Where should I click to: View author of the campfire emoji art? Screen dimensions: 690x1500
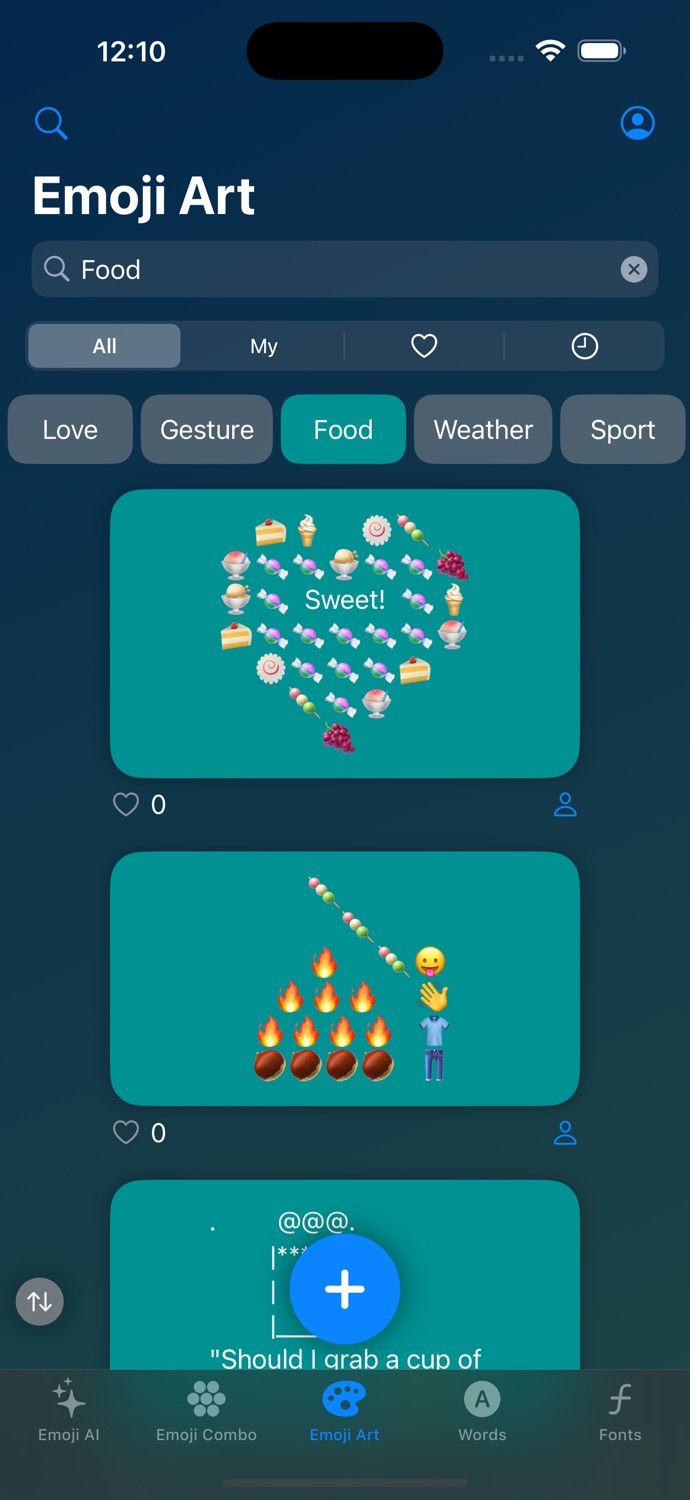565,1133
